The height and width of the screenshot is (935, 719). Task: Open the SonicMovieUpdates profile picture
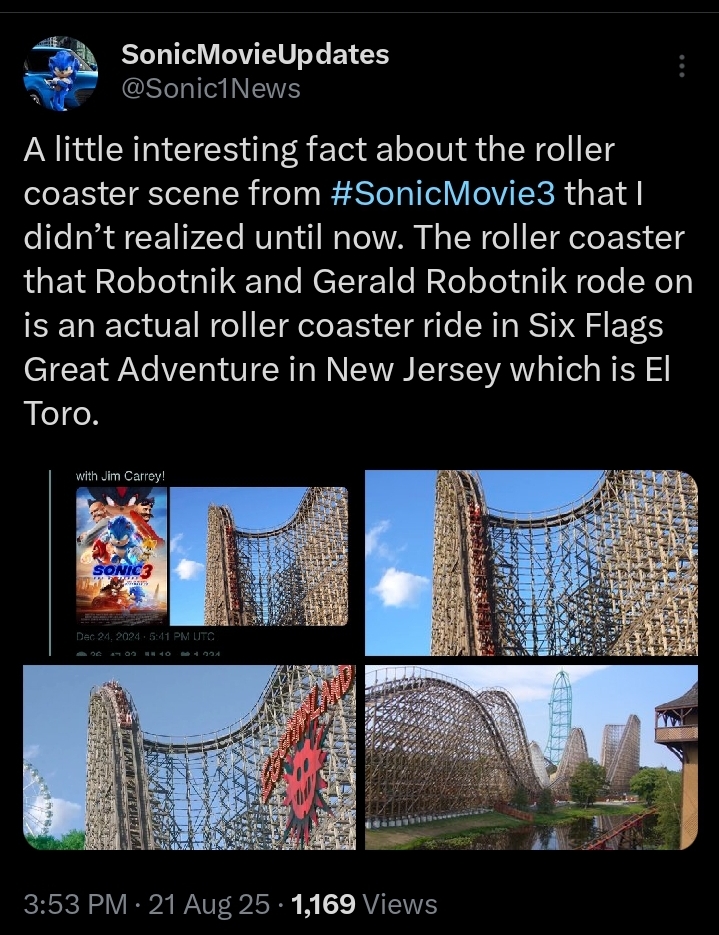pos(60,74)
